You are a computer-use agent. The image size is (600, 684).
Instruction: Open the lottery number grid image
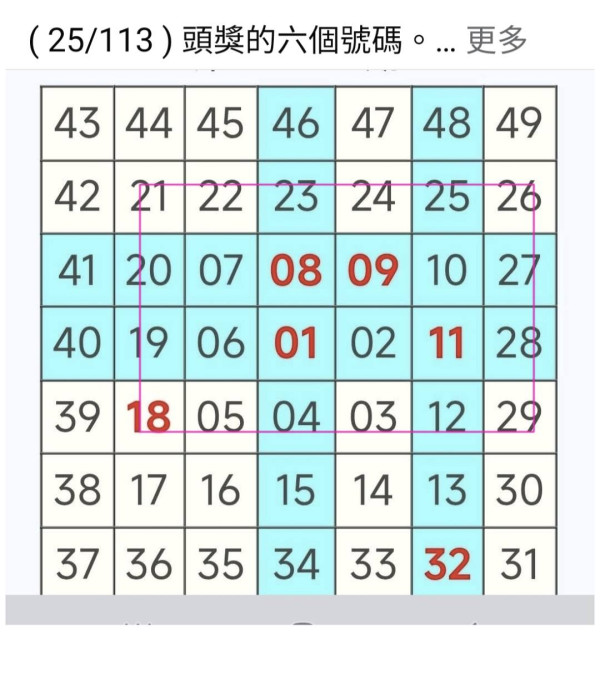299,340
